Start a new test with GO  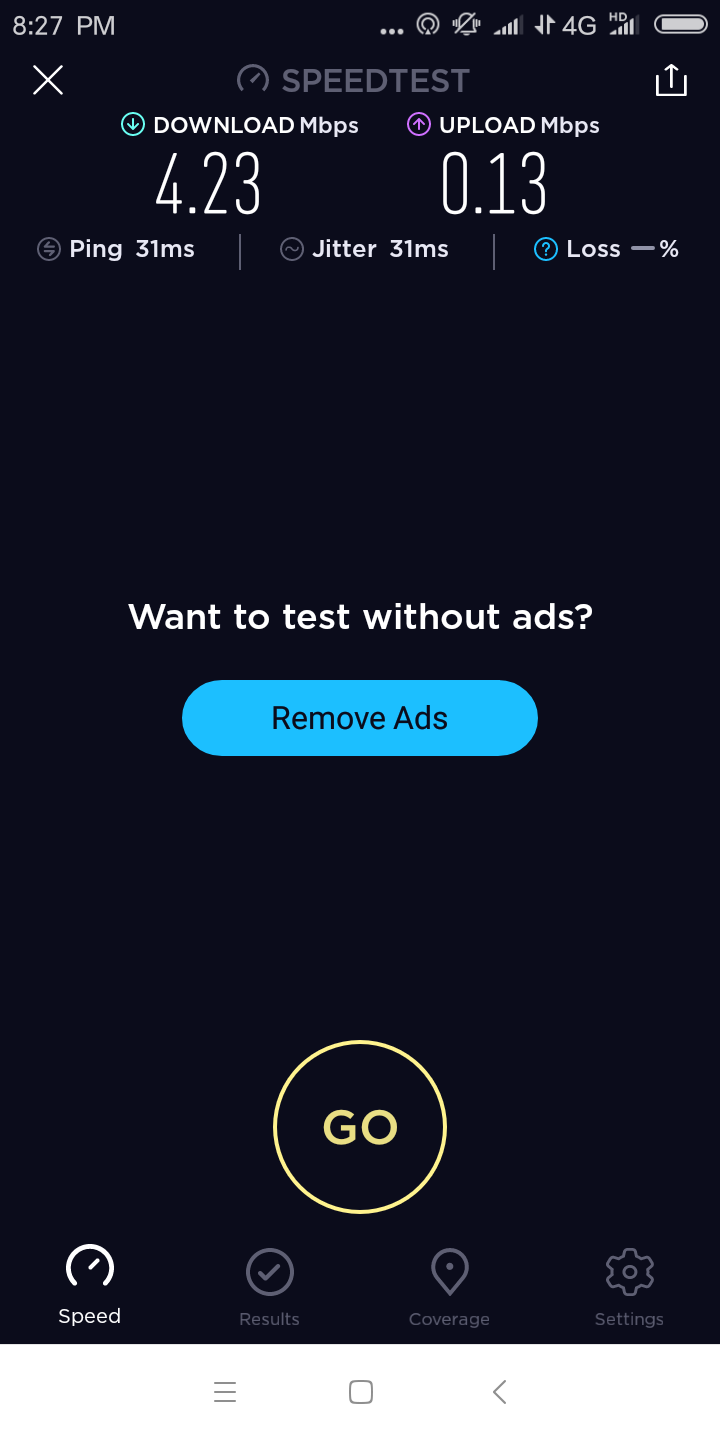[360, 1127]
